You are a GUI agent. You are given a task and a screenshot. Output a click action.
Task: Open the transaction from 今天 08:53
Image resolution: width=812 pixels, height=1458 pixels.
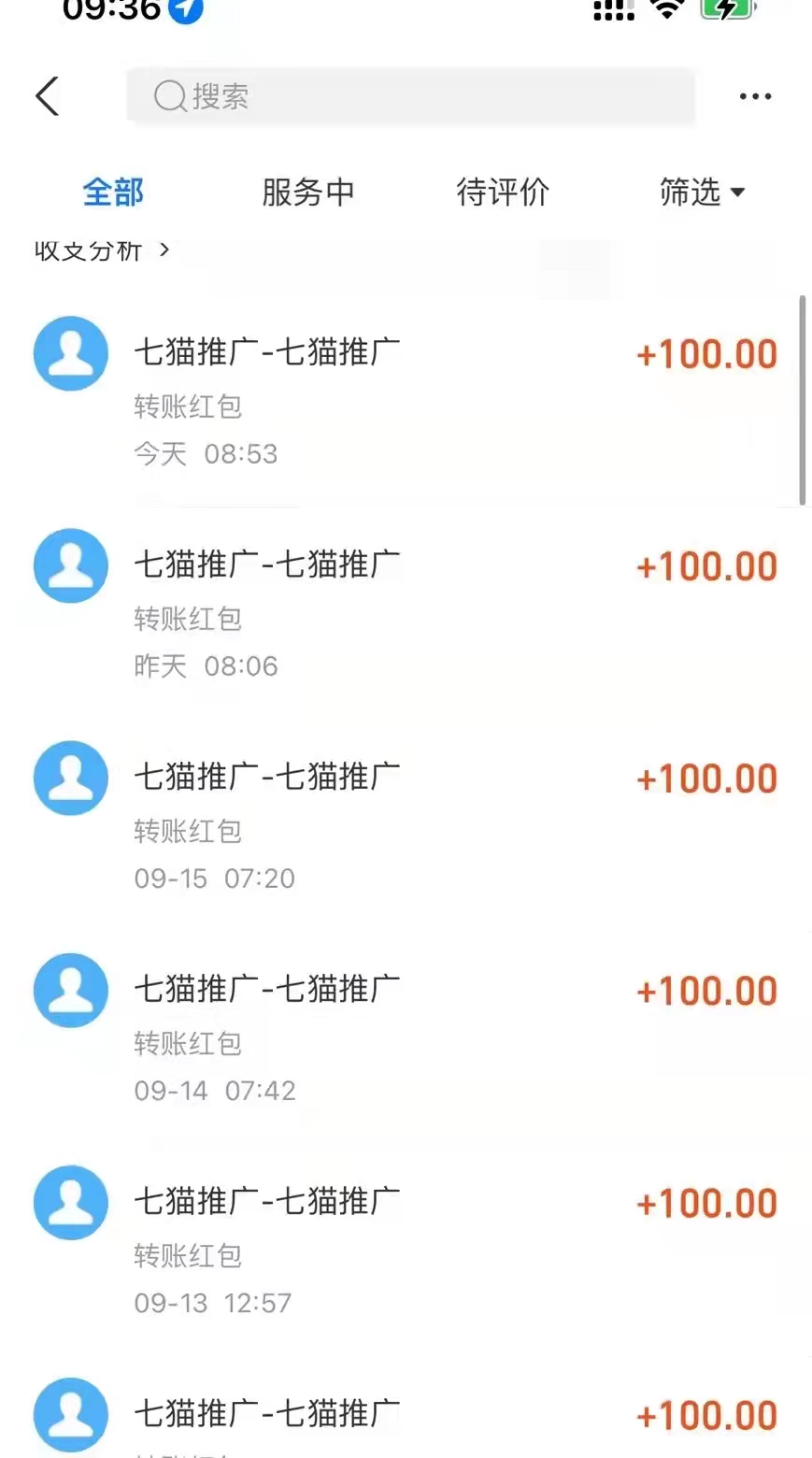coord(406,402)
